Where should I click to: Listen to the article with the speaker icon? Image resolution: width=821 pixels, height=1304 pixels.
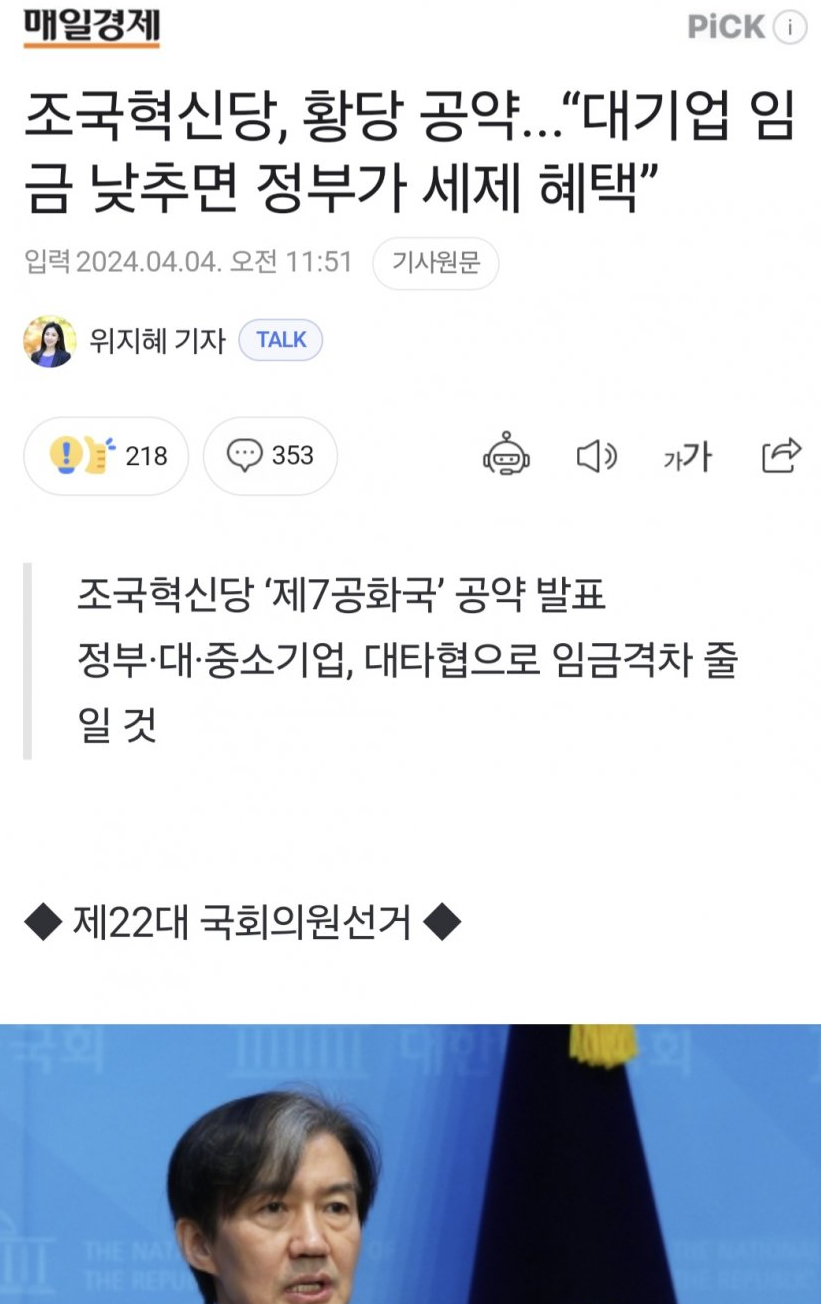pos(596,456)
